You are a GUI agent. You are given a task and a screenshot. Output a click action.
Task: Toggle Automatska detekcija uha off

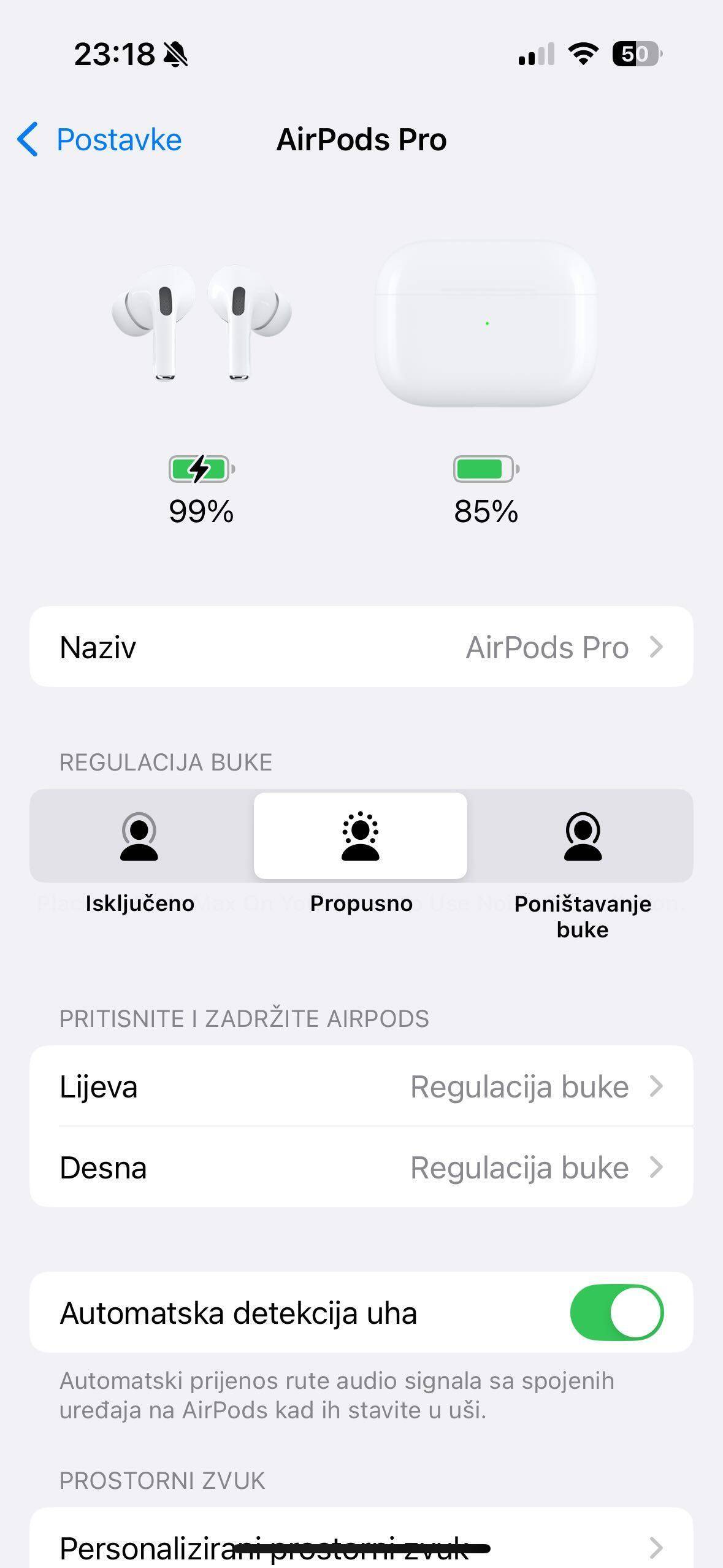[x=616, y=1312]
